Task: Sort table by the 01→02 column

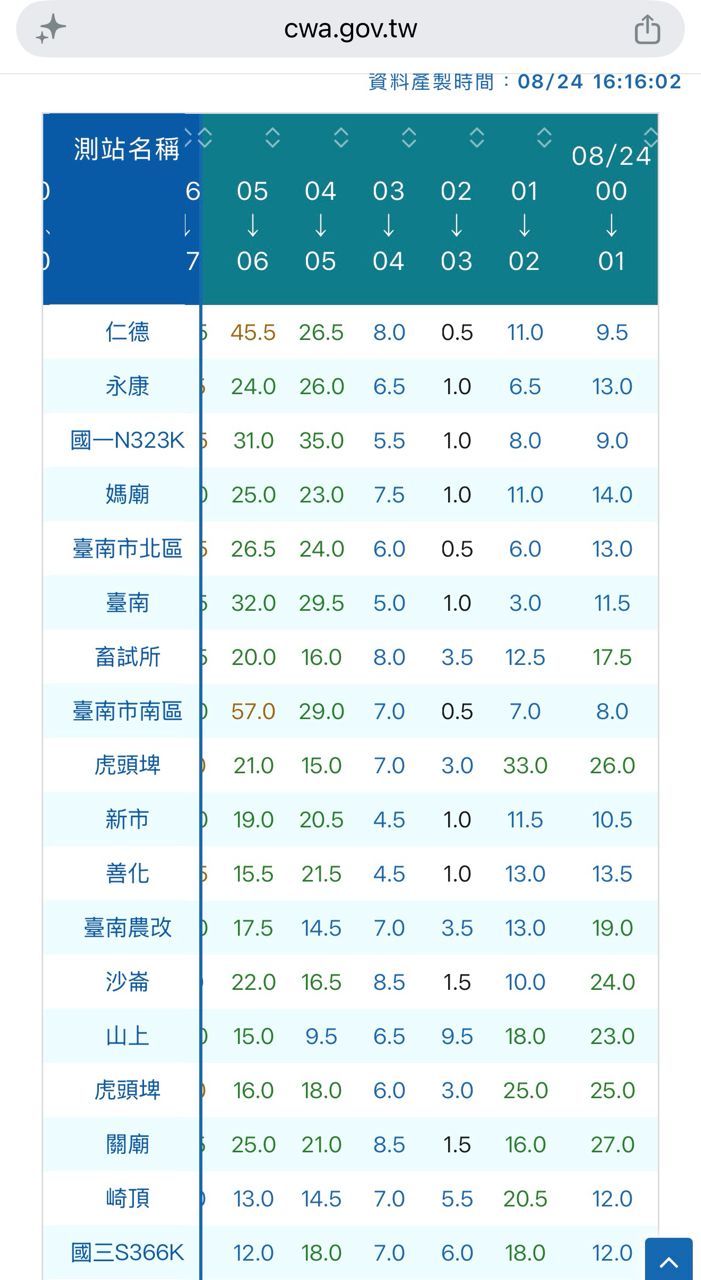Action: (x=545, y=137)
